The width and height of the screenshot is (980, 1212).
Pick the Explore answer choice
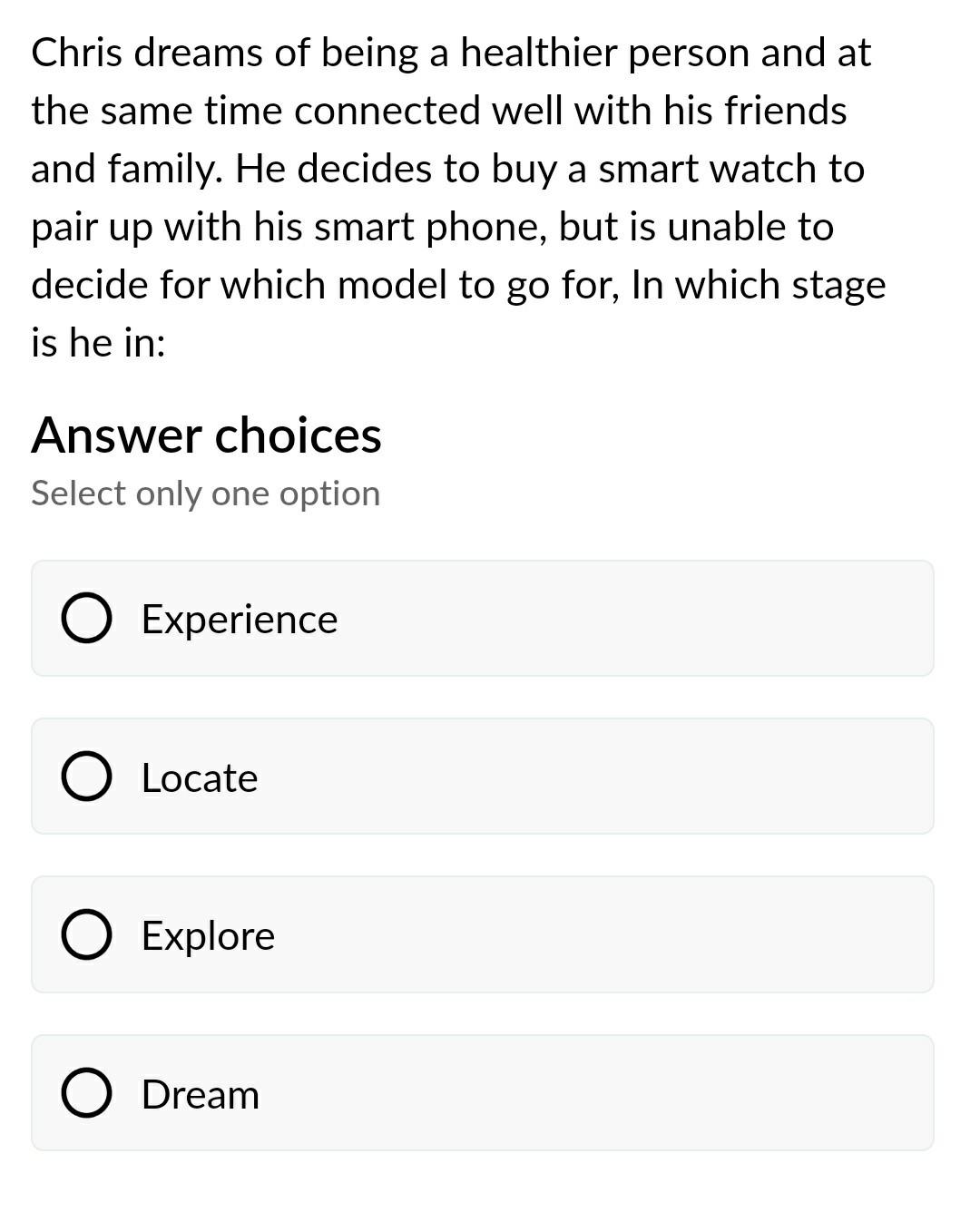tap(87, 935)
